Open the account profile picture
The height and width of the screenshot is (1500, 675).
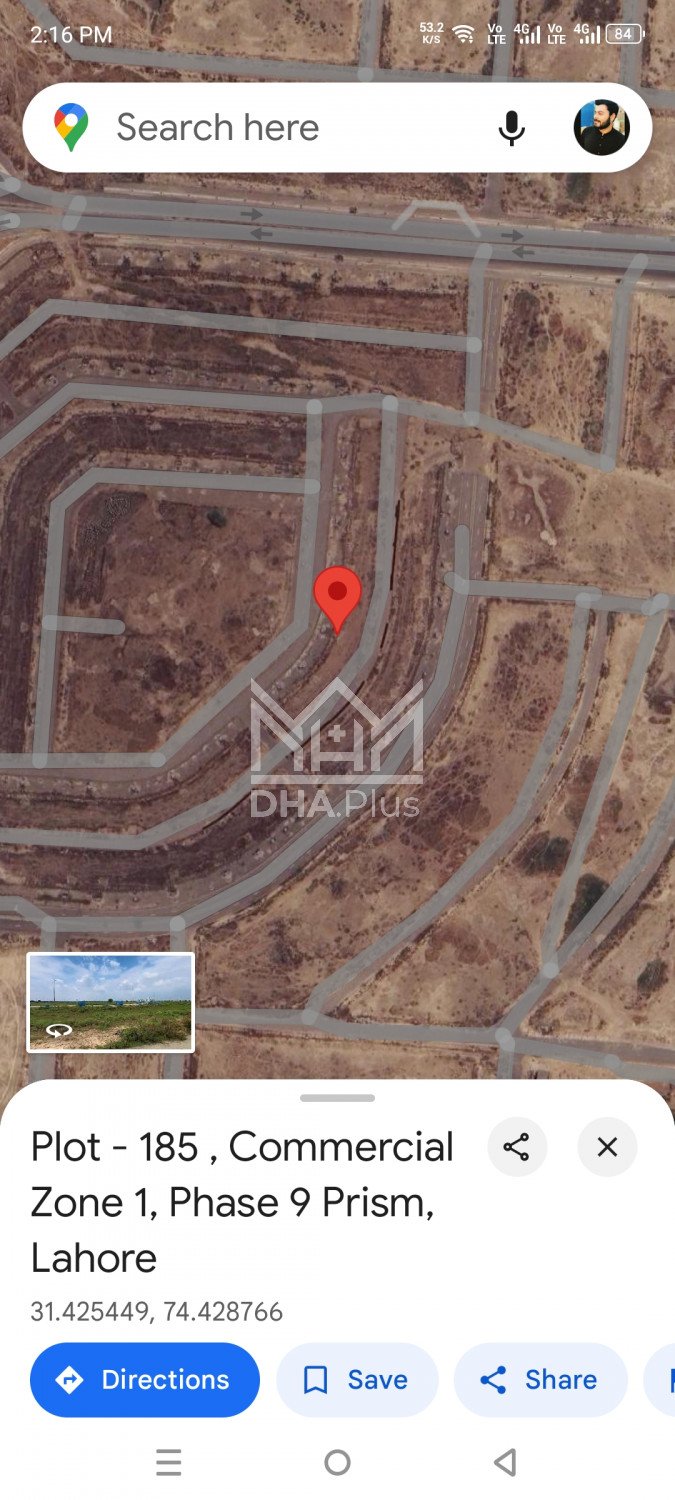(x=601, y=128)
